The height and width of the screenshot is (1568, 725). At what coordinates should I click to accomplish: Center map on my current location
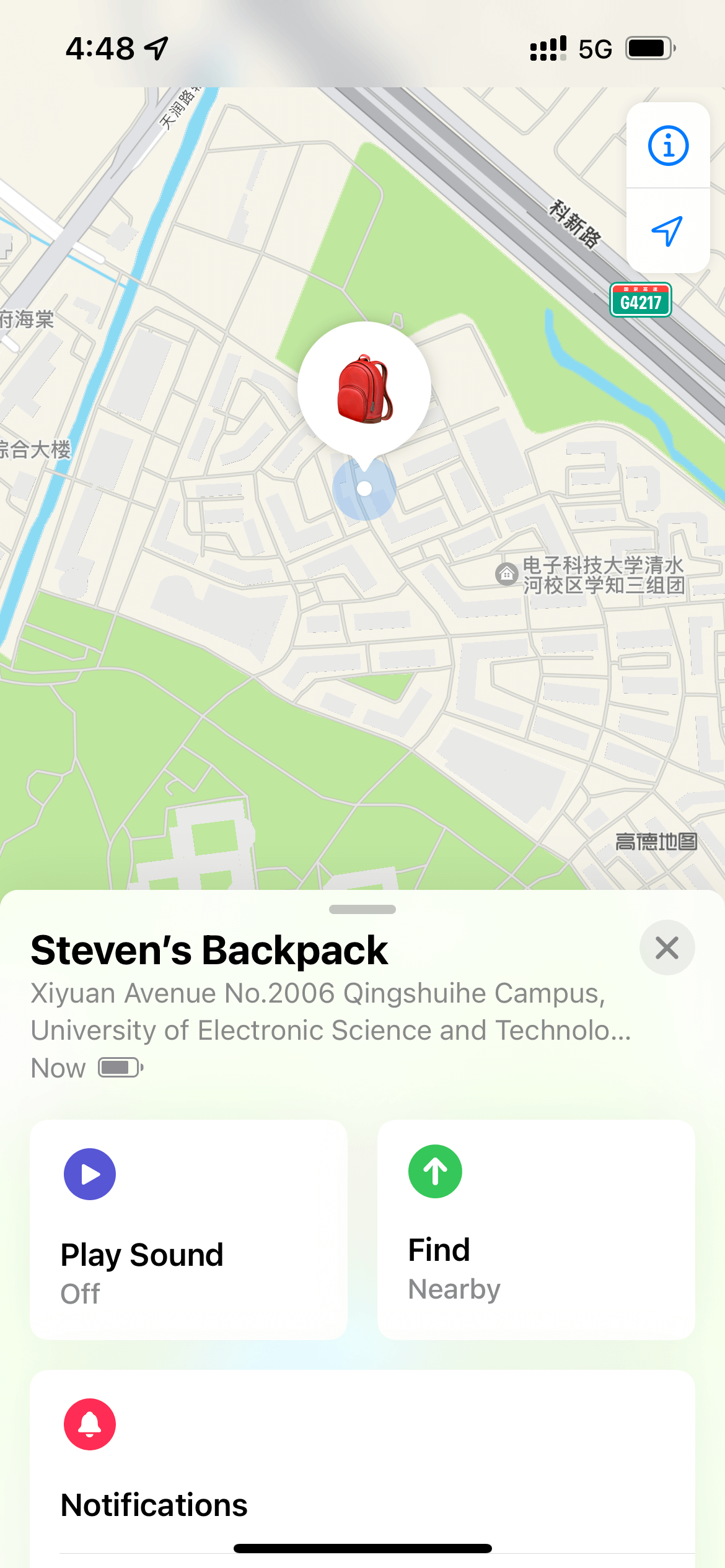(x=667, y=232)
